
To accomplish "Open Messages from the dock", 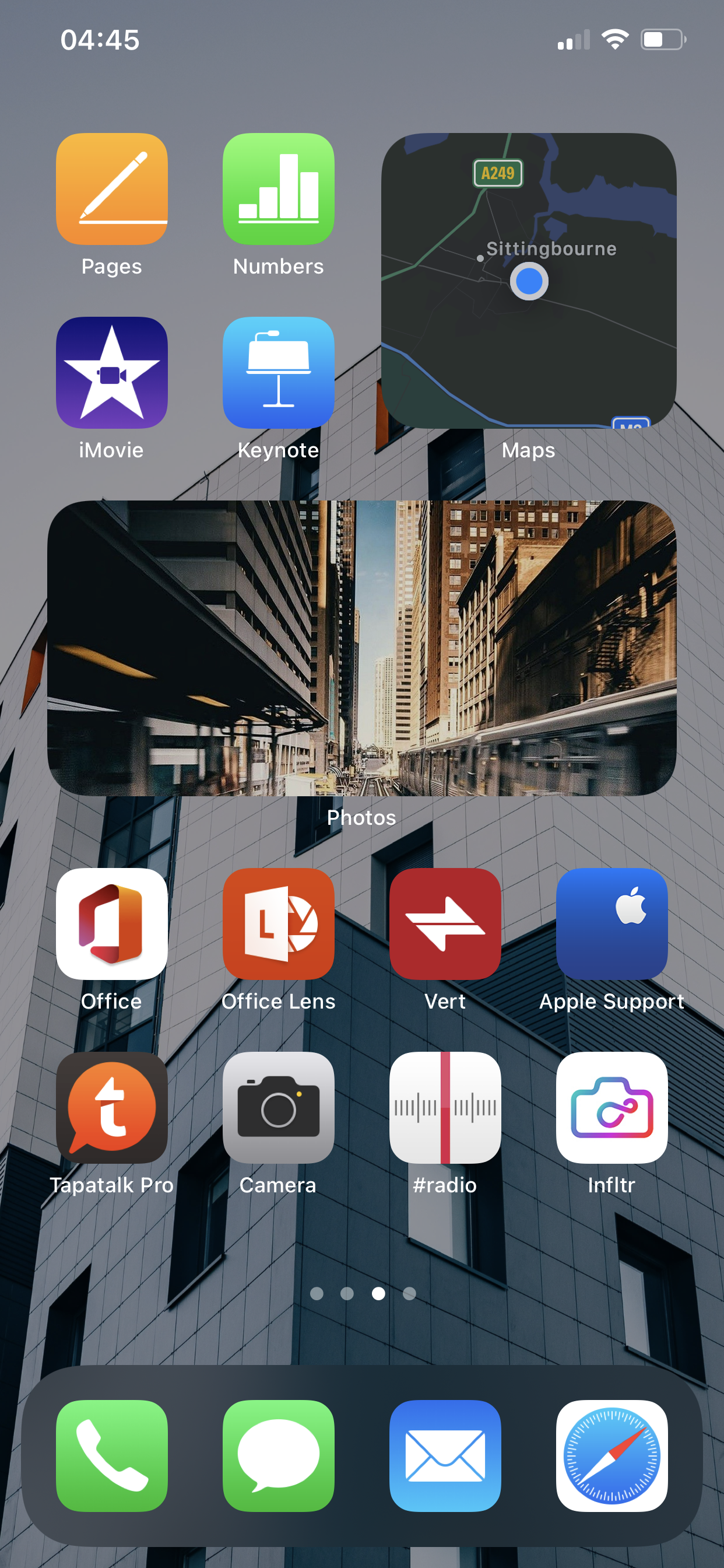I will [x=278, y=1455].
